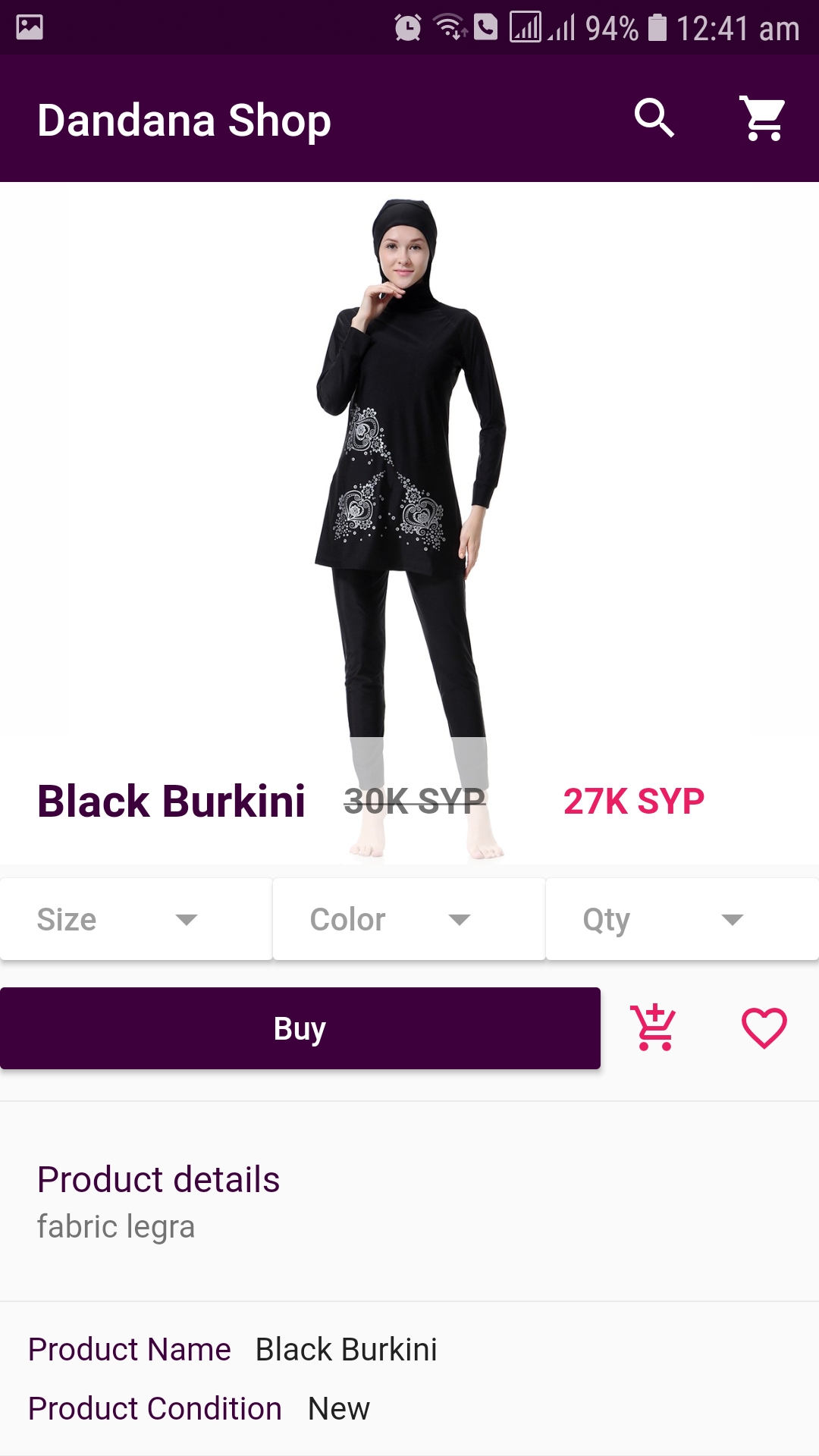Open the shopping cart
Image resolution: width=819 pixels, height=1456 pixels.
point(764,118)
